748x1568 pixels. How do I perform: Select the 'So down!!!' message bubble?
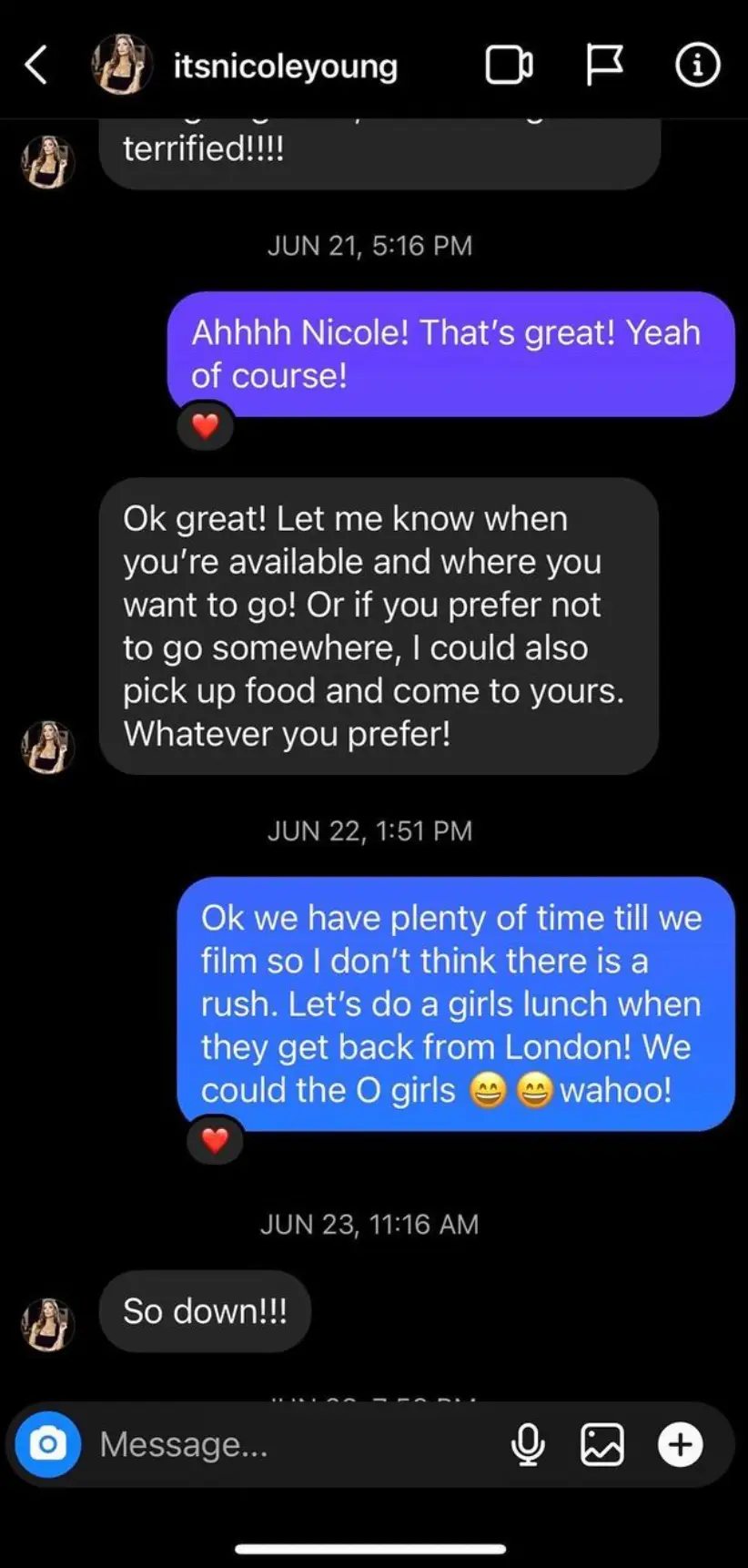tap(205, 1310)
